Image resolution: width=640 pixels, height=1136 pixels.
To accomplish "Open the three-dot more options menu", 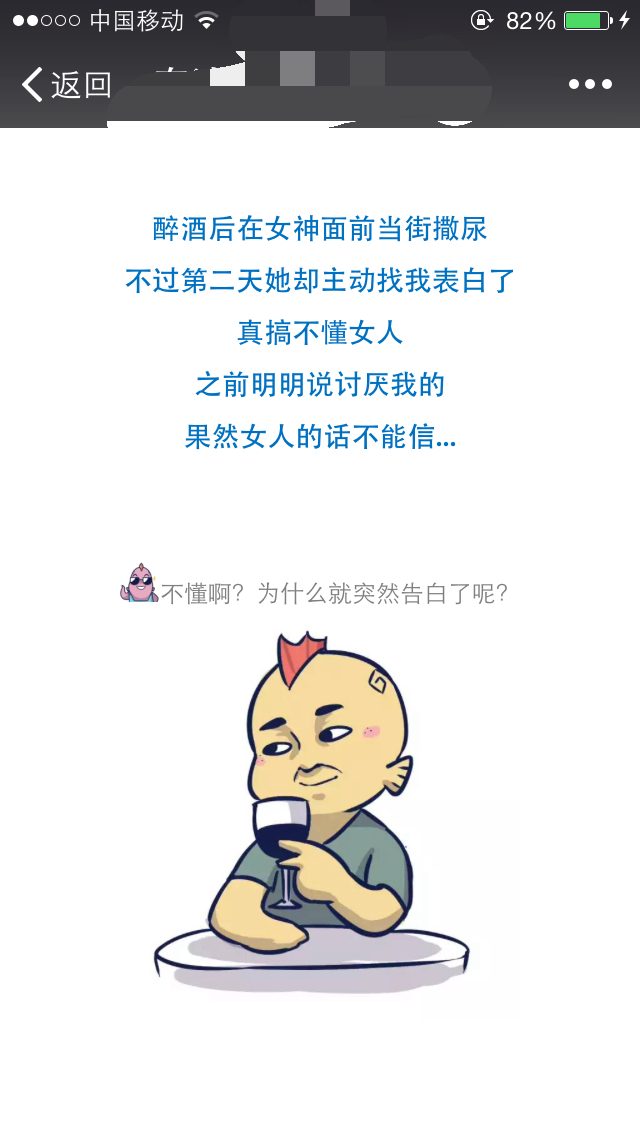I will (590, 85).
